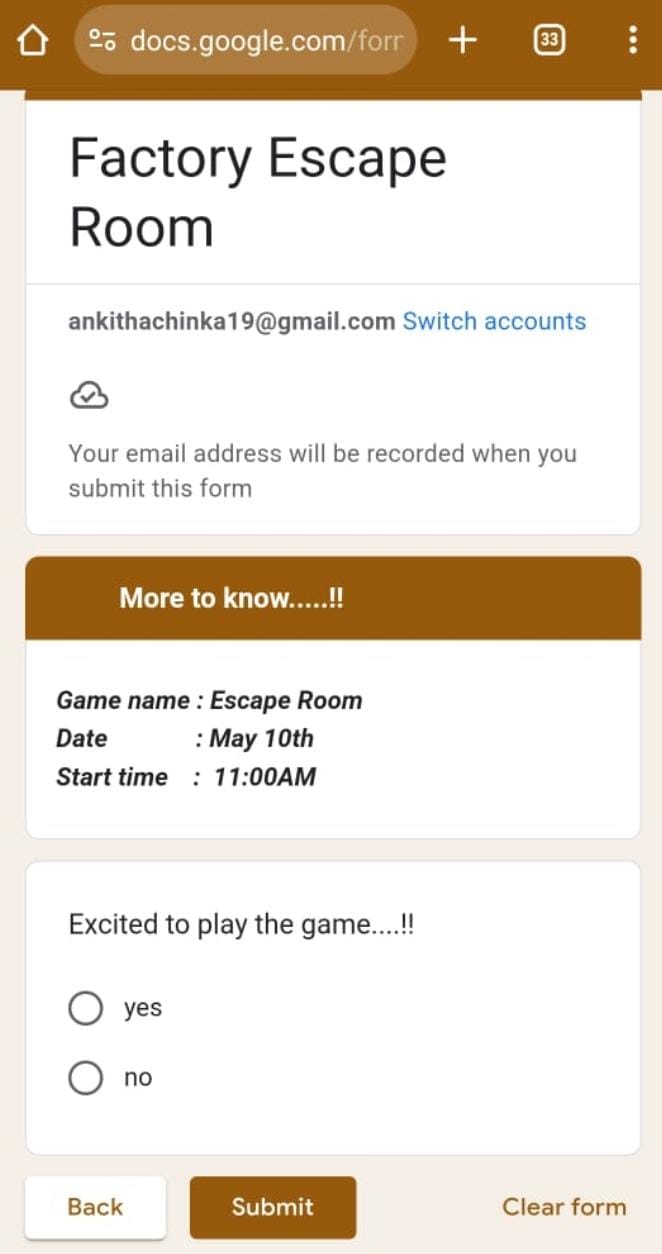The width and height of the screenshot is (662, 1254).
Task: View the 33 open tabs
Action: [548, 40]
